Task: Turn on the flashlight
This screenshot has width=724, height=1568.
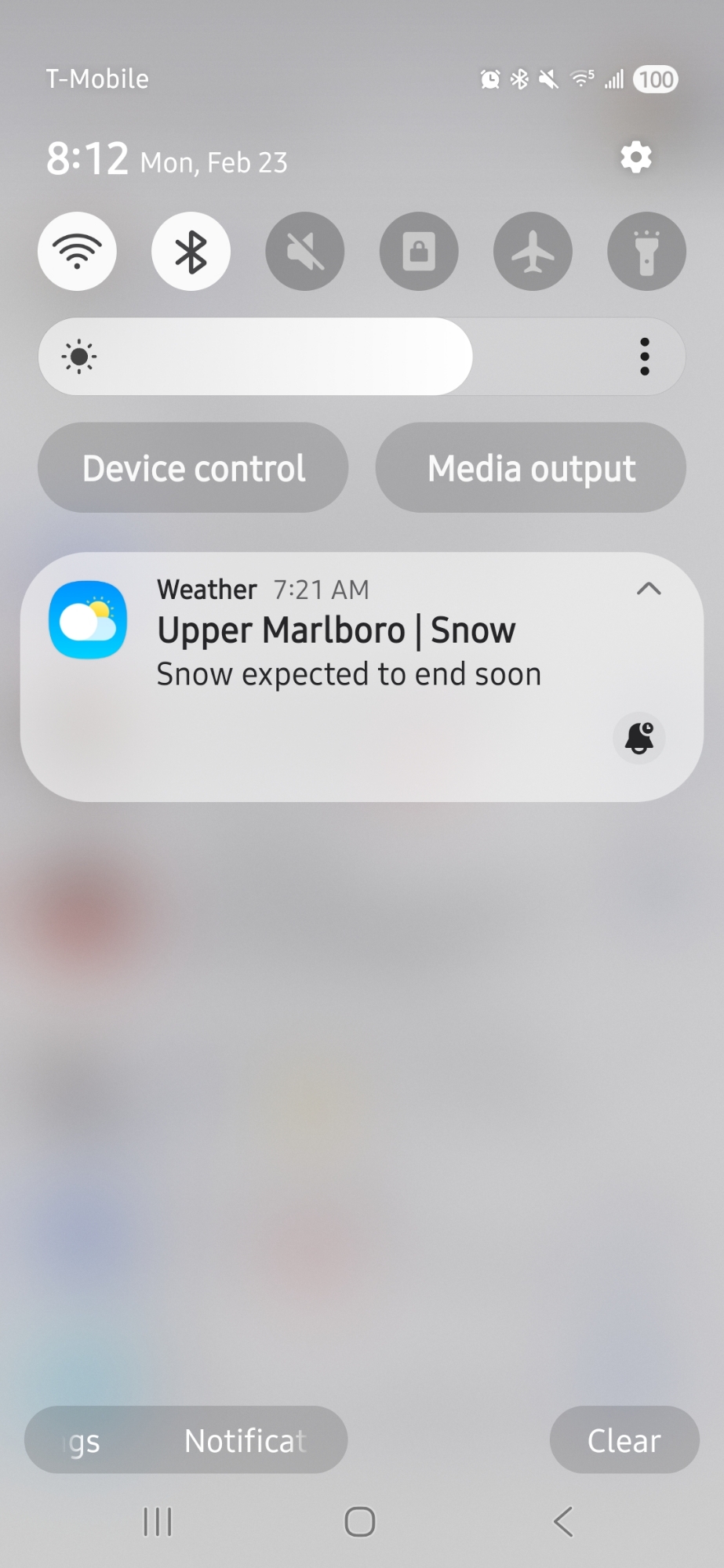Action: tap(646, 252)
